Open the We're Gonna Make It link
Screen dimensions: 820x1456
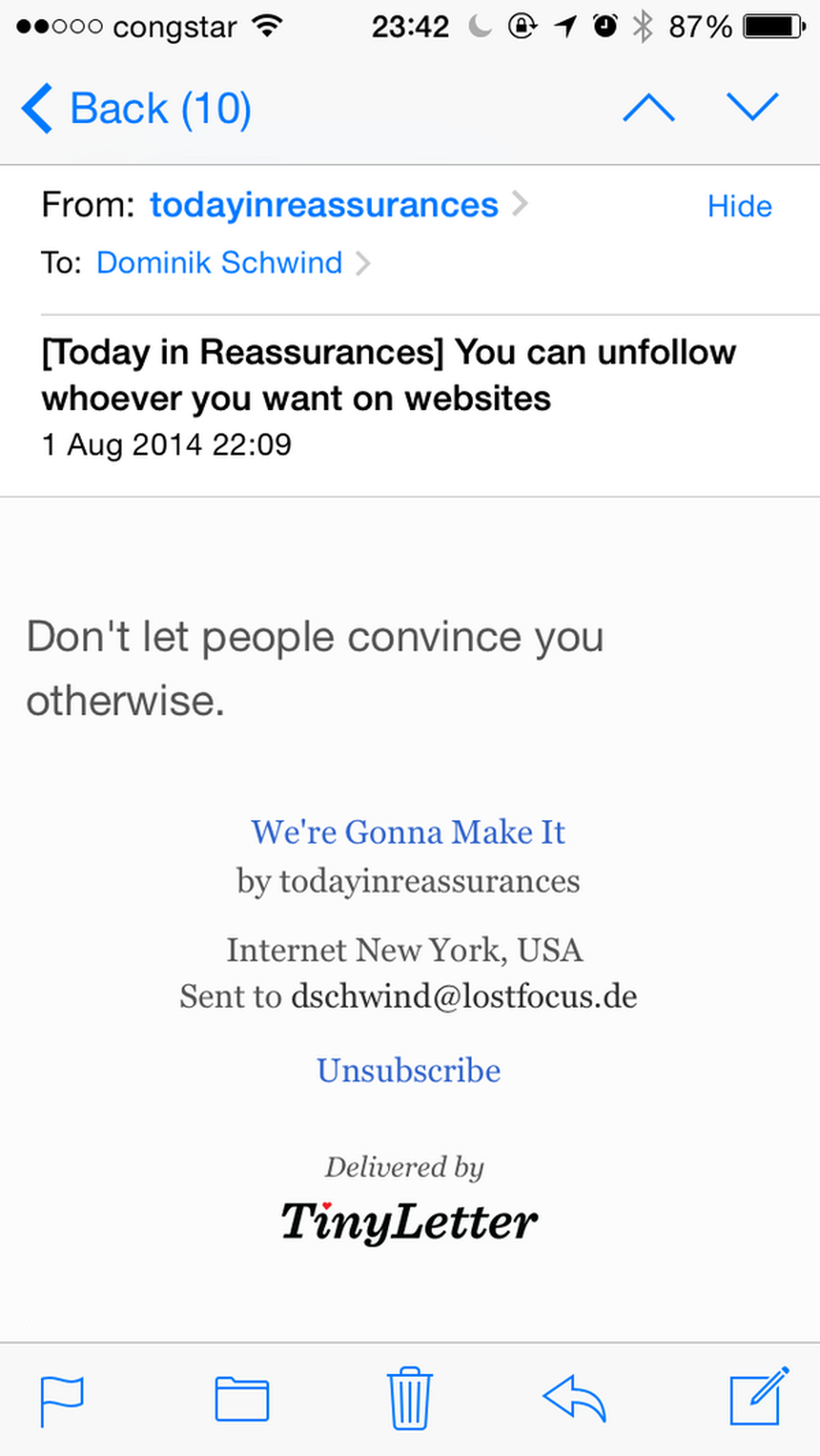[408, 832]
